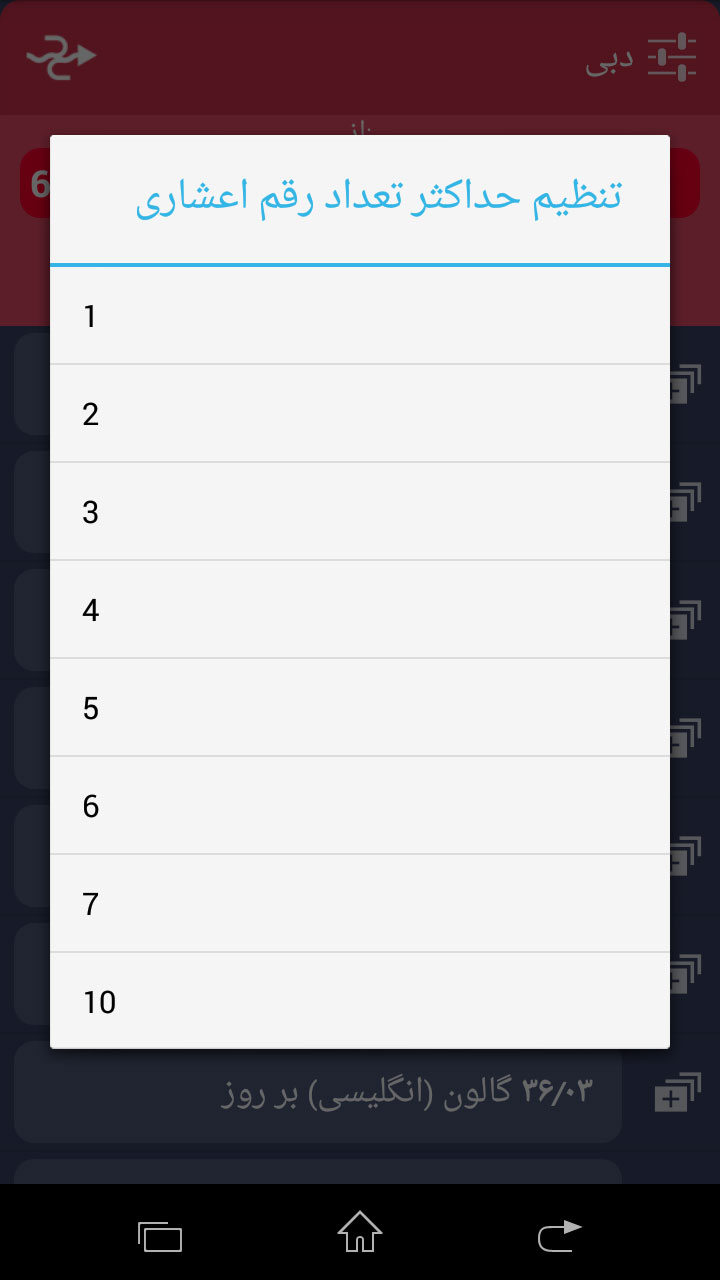Set maximum decimal digits to 7
720x1280 pixels.
pos(360,904)
